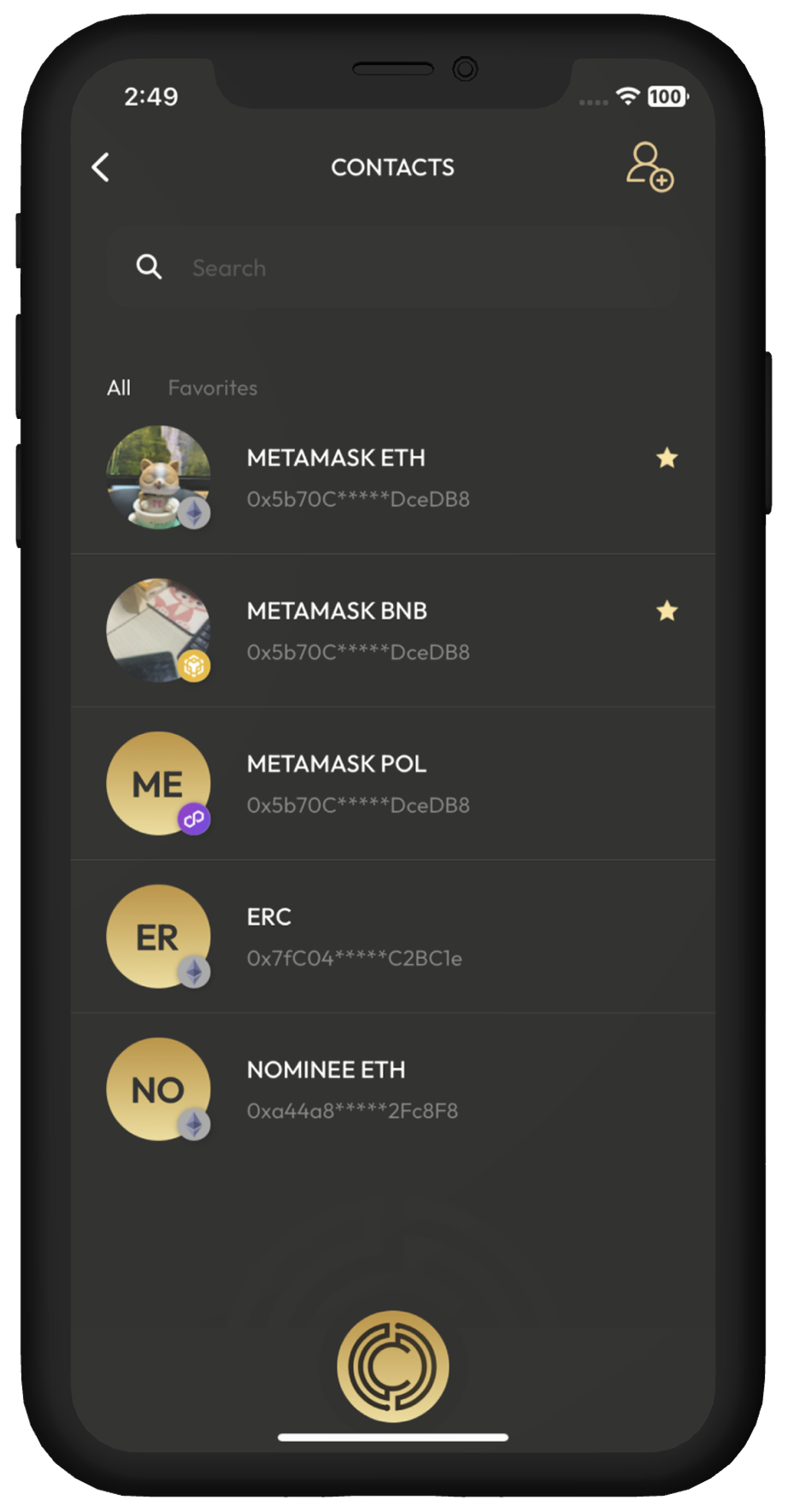The width and height of the screenshot is (788, 1512).
Task: Tap the masked address under METAMASK ETH
Action: [358, 499]
